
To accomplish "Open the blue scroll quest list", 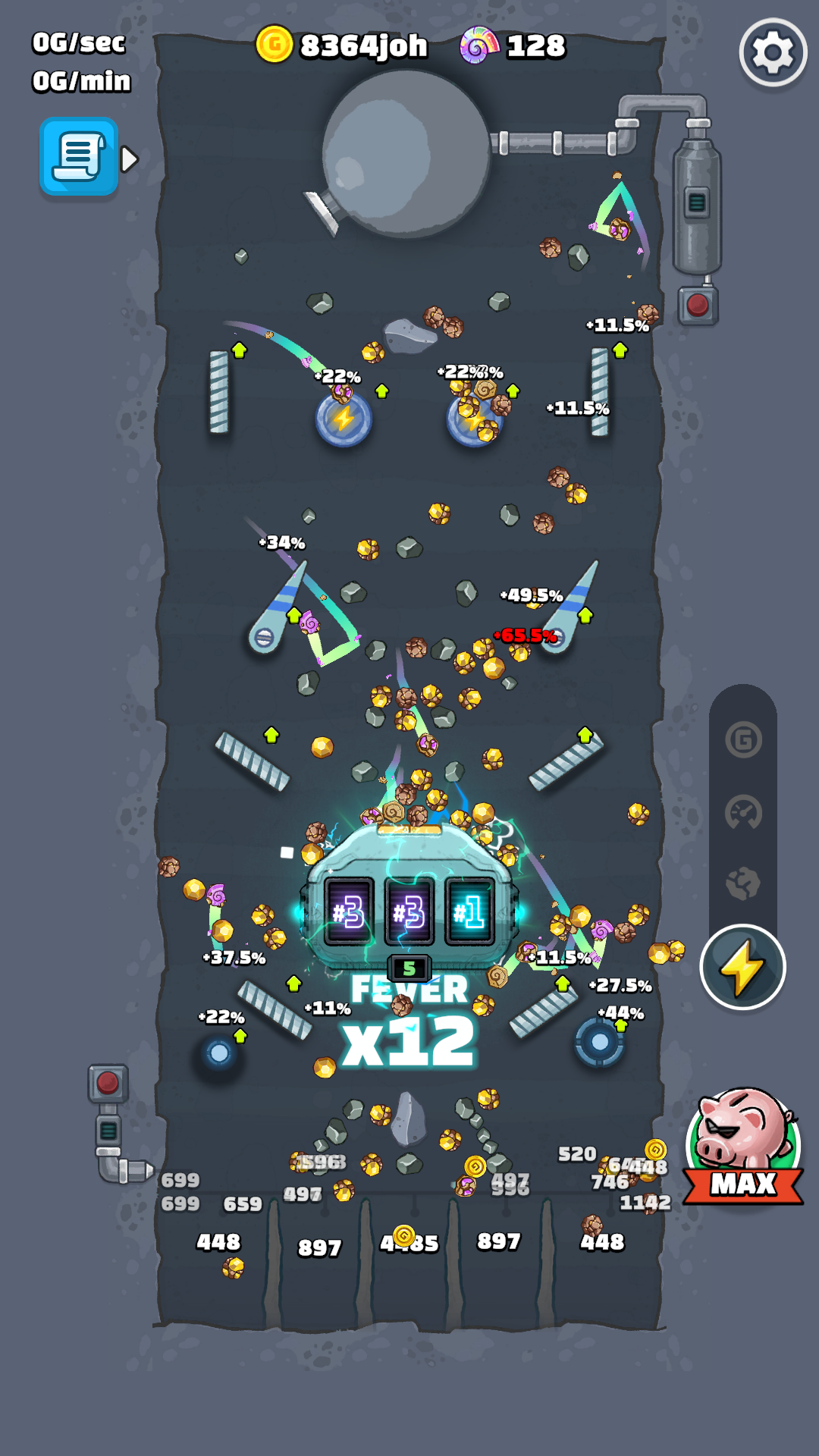I will coord(79,157).
